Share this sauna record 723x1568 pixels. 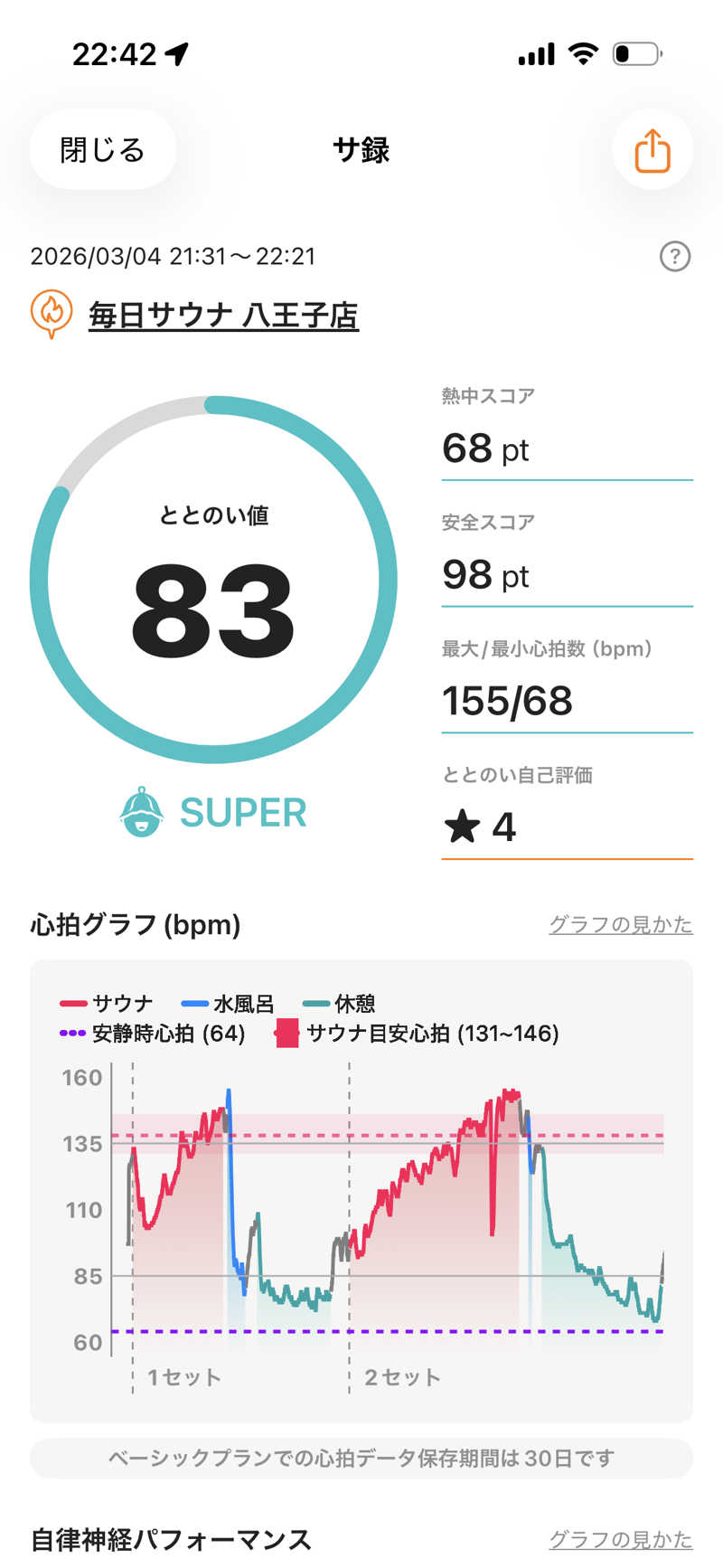coord(652,150)
